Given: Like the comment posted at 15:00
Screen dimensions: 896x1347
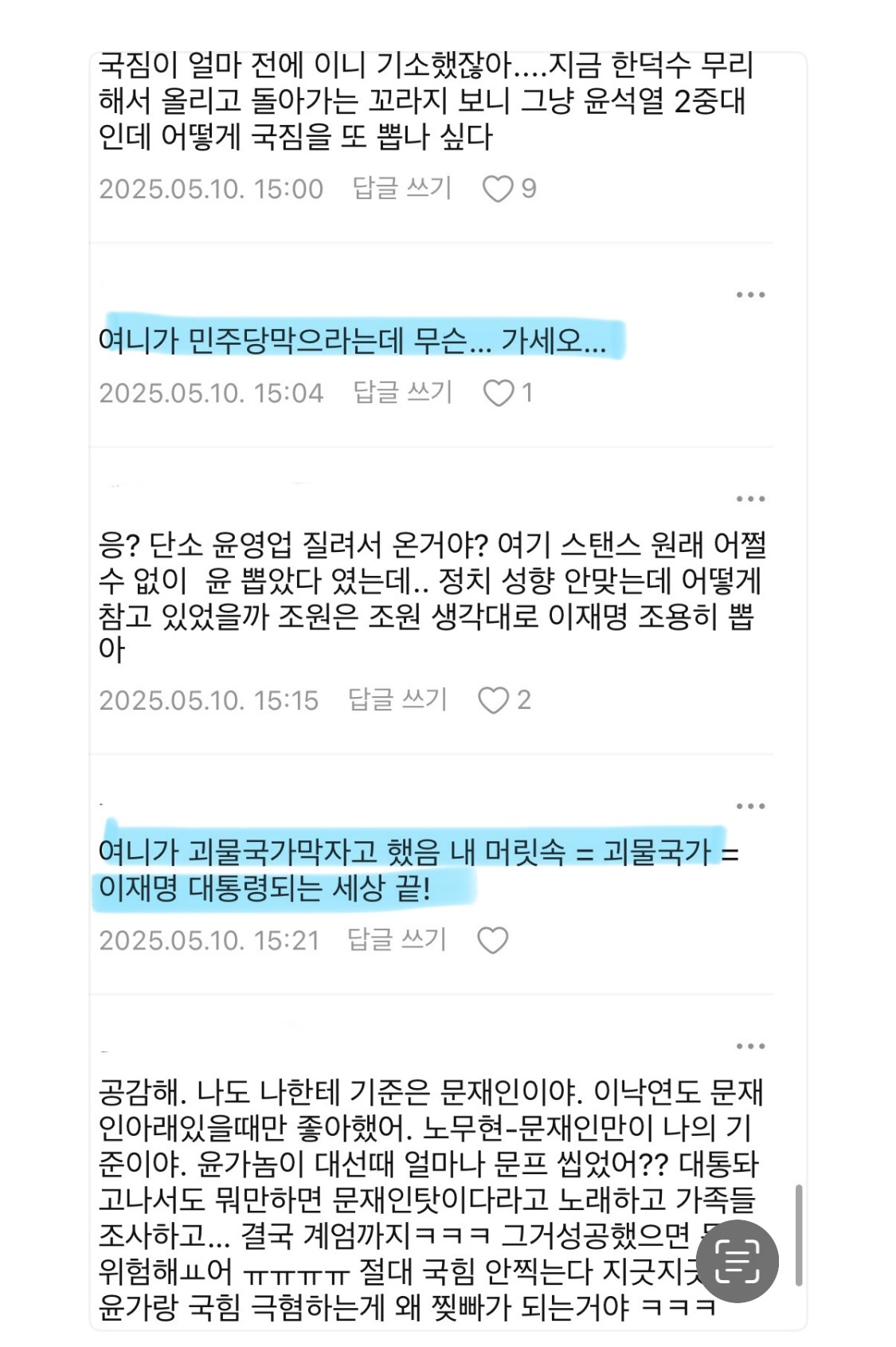Looking at the screenshot, I should [499, 189].
